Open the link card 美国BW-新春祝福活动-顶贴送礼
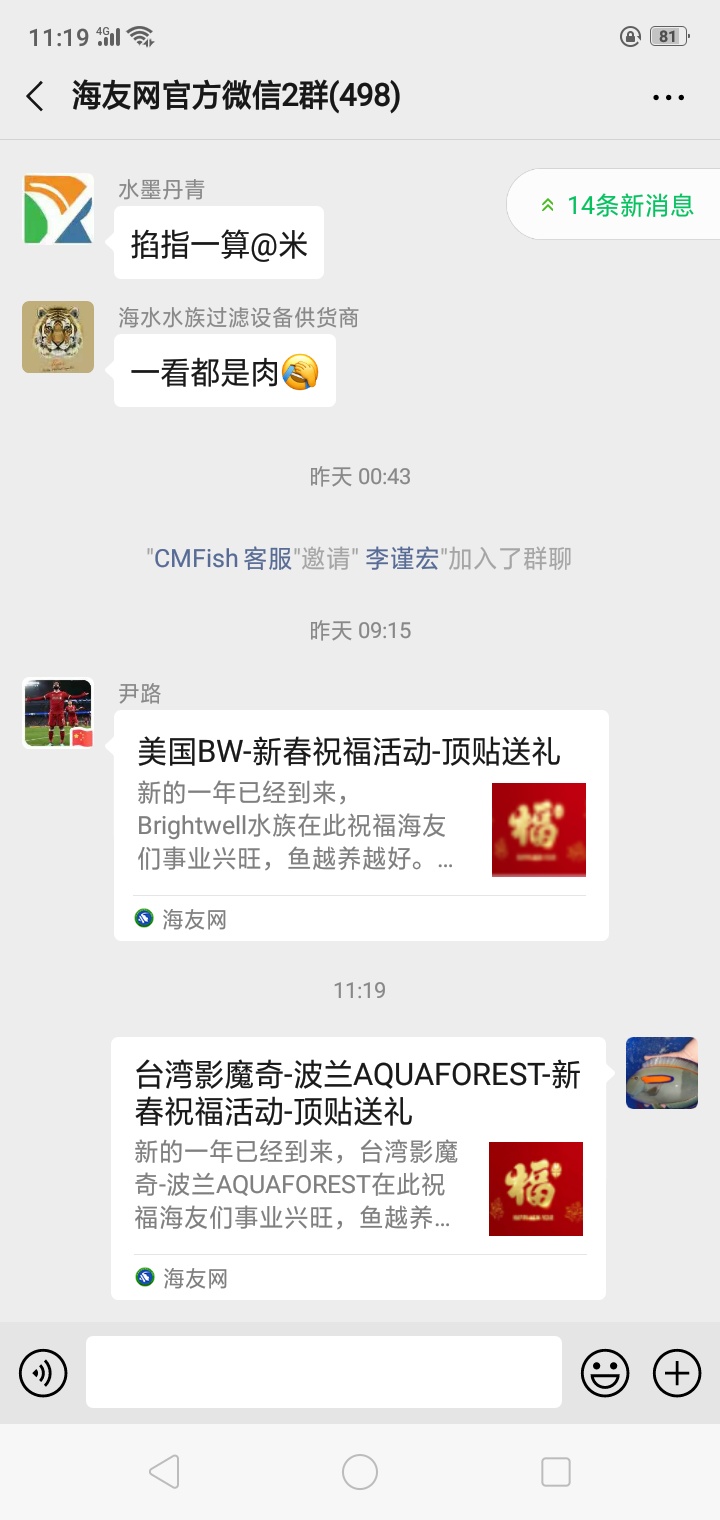The height and width of the screenshot is (1520, 720). [360, 825]
